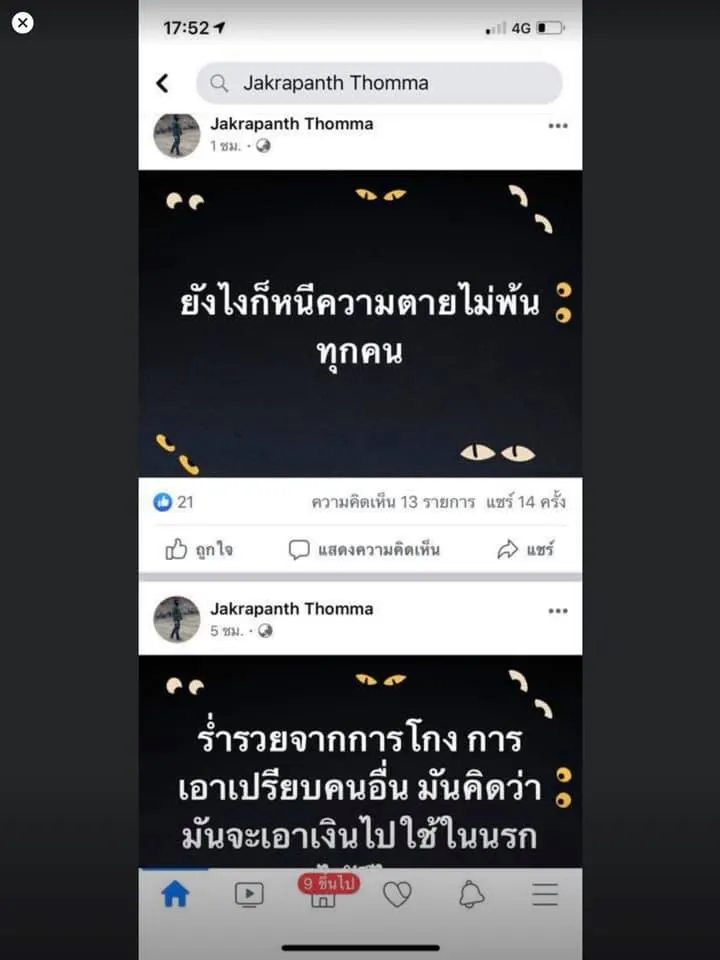Open Jakrapanth Thomma profile from first post
Screen dimensions: 720x960
click(x=291, y=124)
